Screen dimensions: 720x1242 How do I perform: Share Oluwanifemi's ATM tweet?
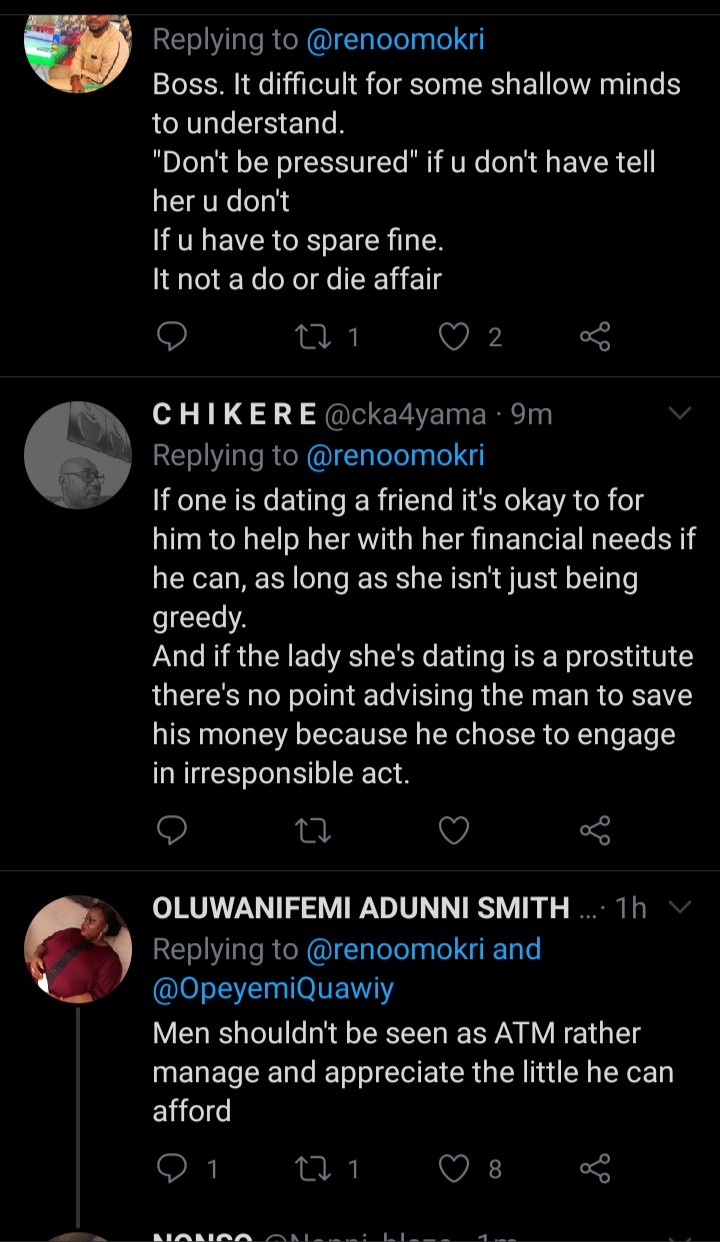(595, 1168)
